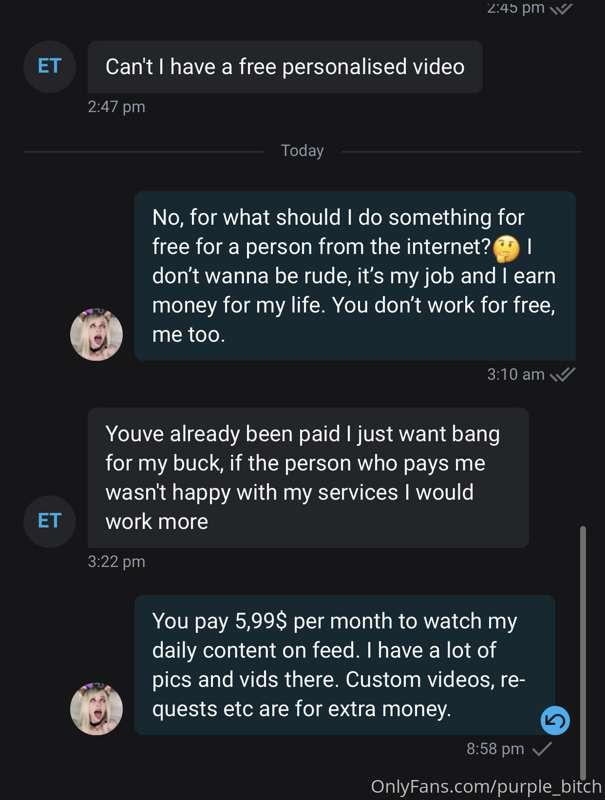605x800 pixels.
Task: Tap the creator avatar beside the 8:58 pm reply
Action: 96,710
